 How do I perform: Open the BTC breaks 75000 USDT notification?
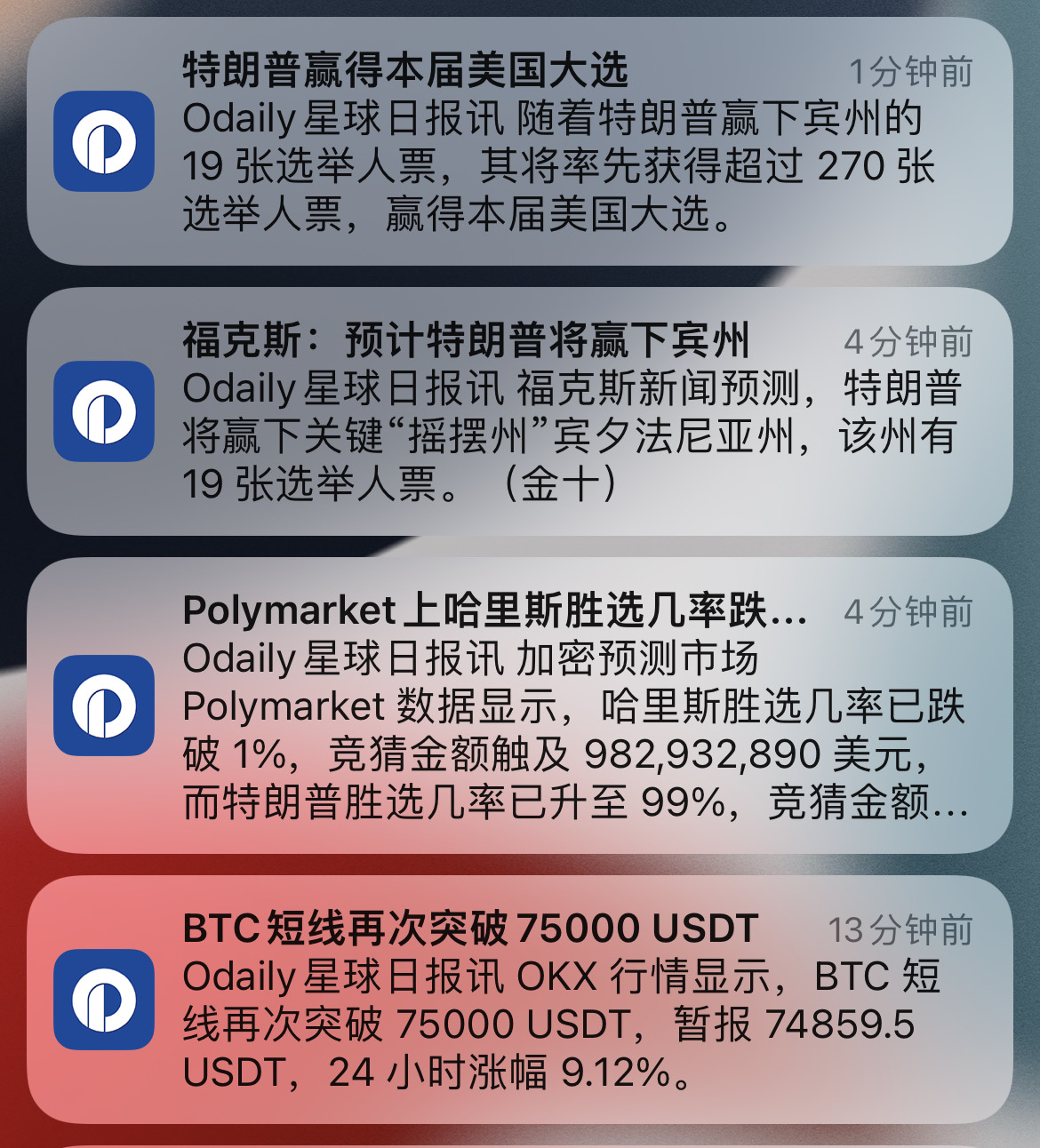(520, 1000)
